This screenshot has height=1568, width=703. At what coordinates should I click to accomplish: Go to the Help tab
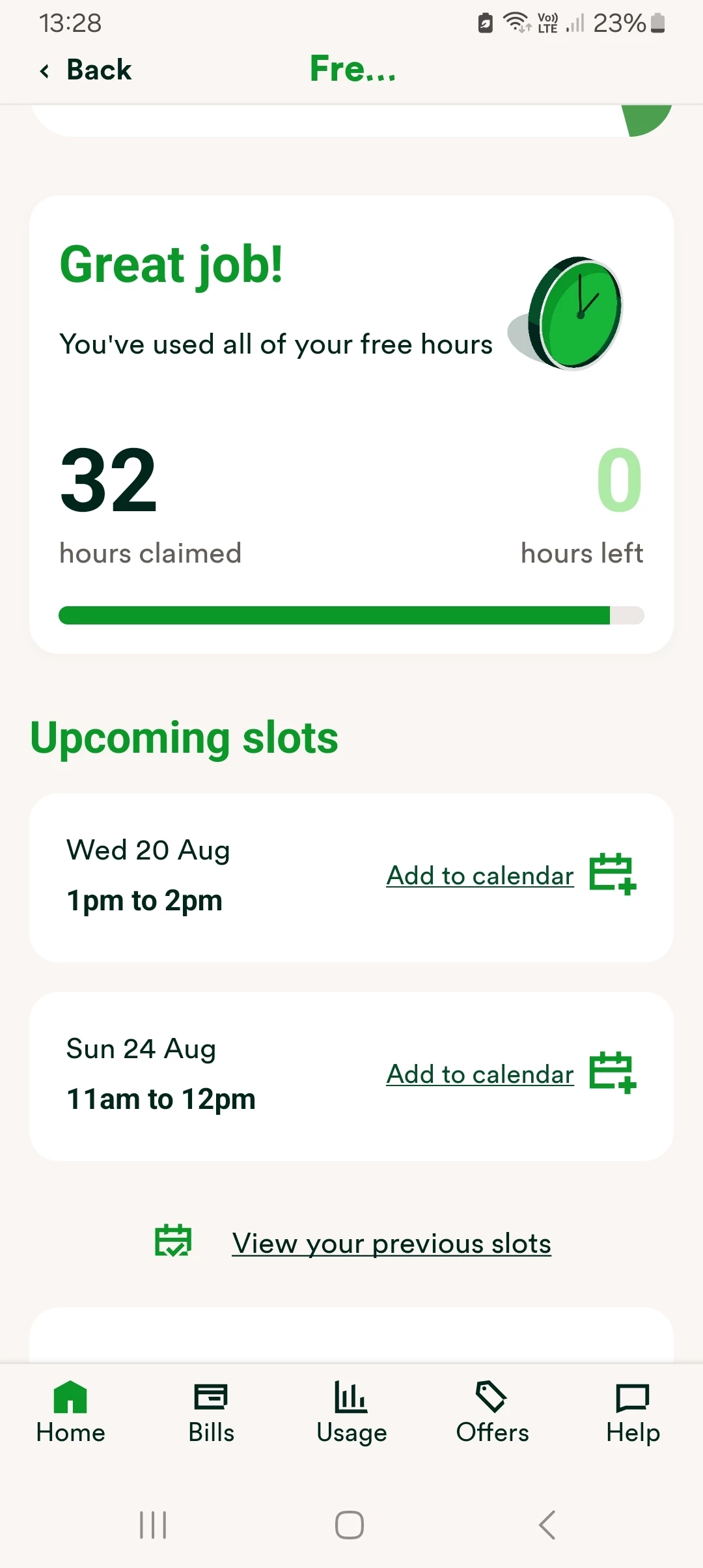[x=633, y=1412]
